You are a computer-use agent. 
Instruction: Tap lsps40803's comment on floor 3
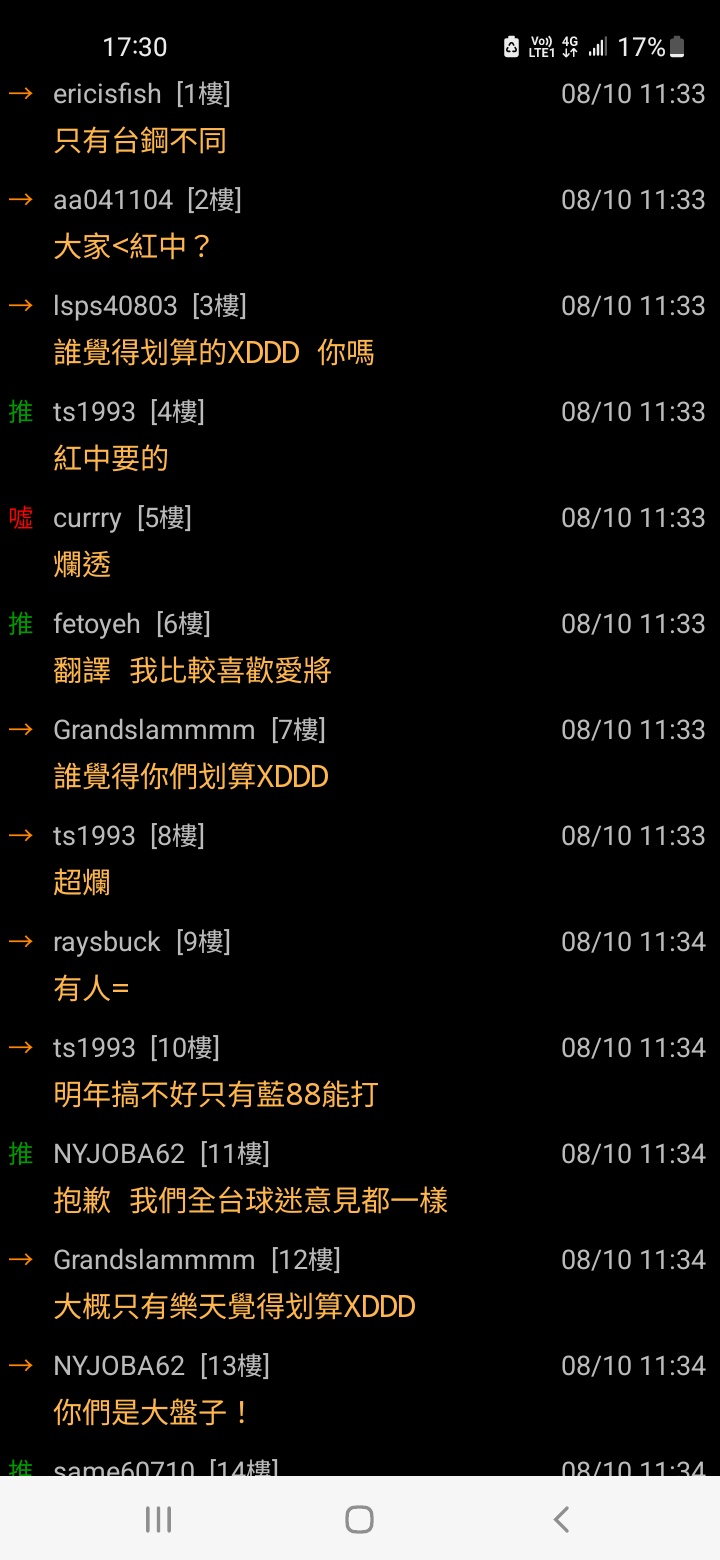tap(360, 330)
